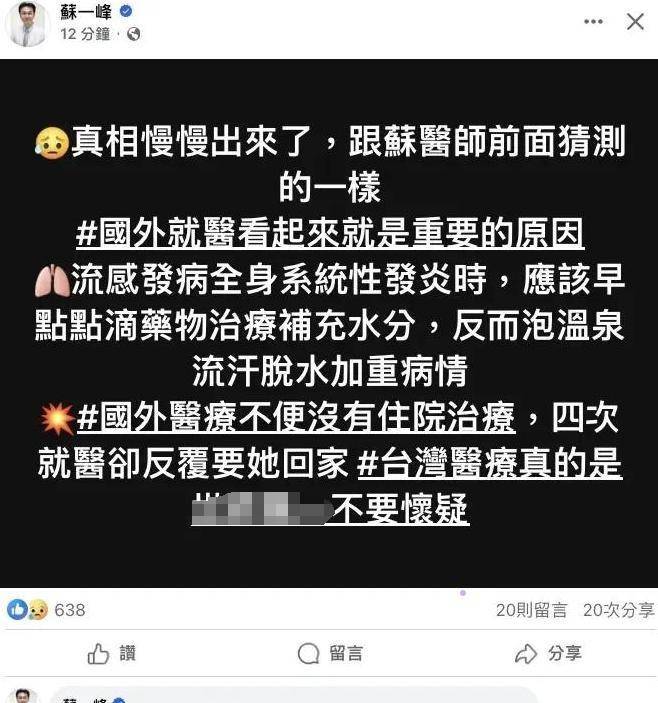Share this post via 分享
The height and width of the screenshot is (703, 658).
pyautogui.click(x=548, y=653)
